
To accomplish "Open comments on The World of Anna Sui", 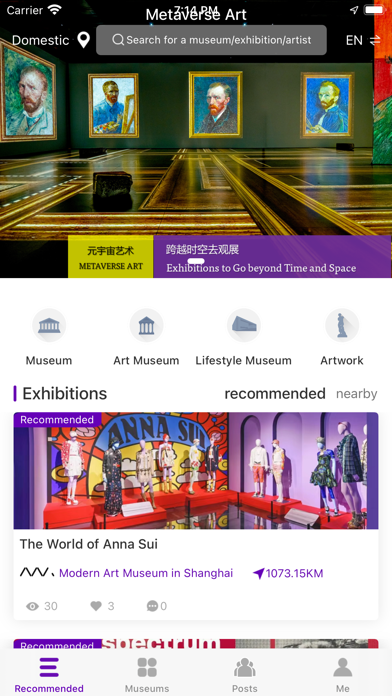I will coord(157,606).
